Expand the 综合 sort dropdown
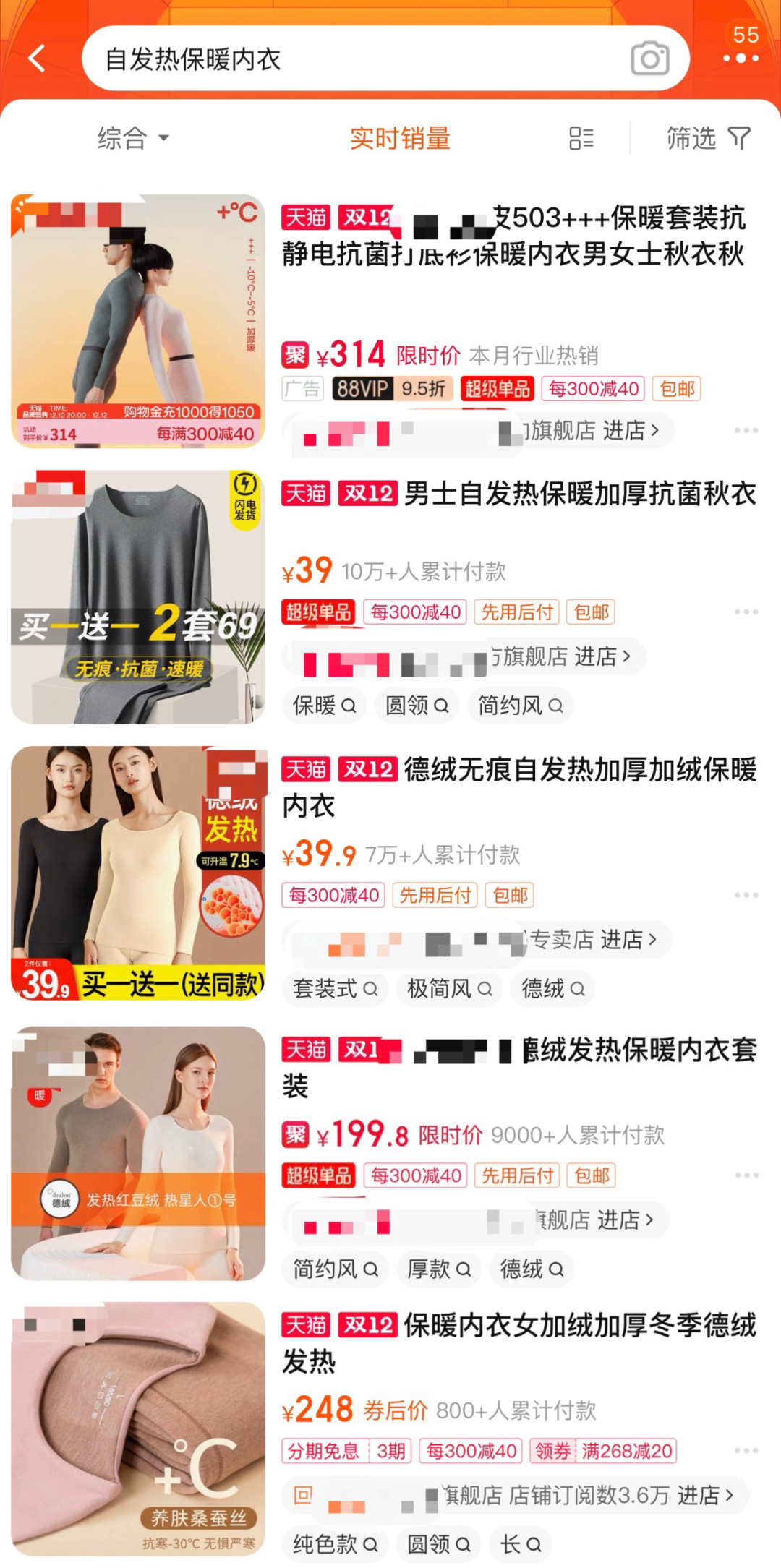The height and width of the screenshot is (1568, 781). pyautogui.click(x=133, y=138)
